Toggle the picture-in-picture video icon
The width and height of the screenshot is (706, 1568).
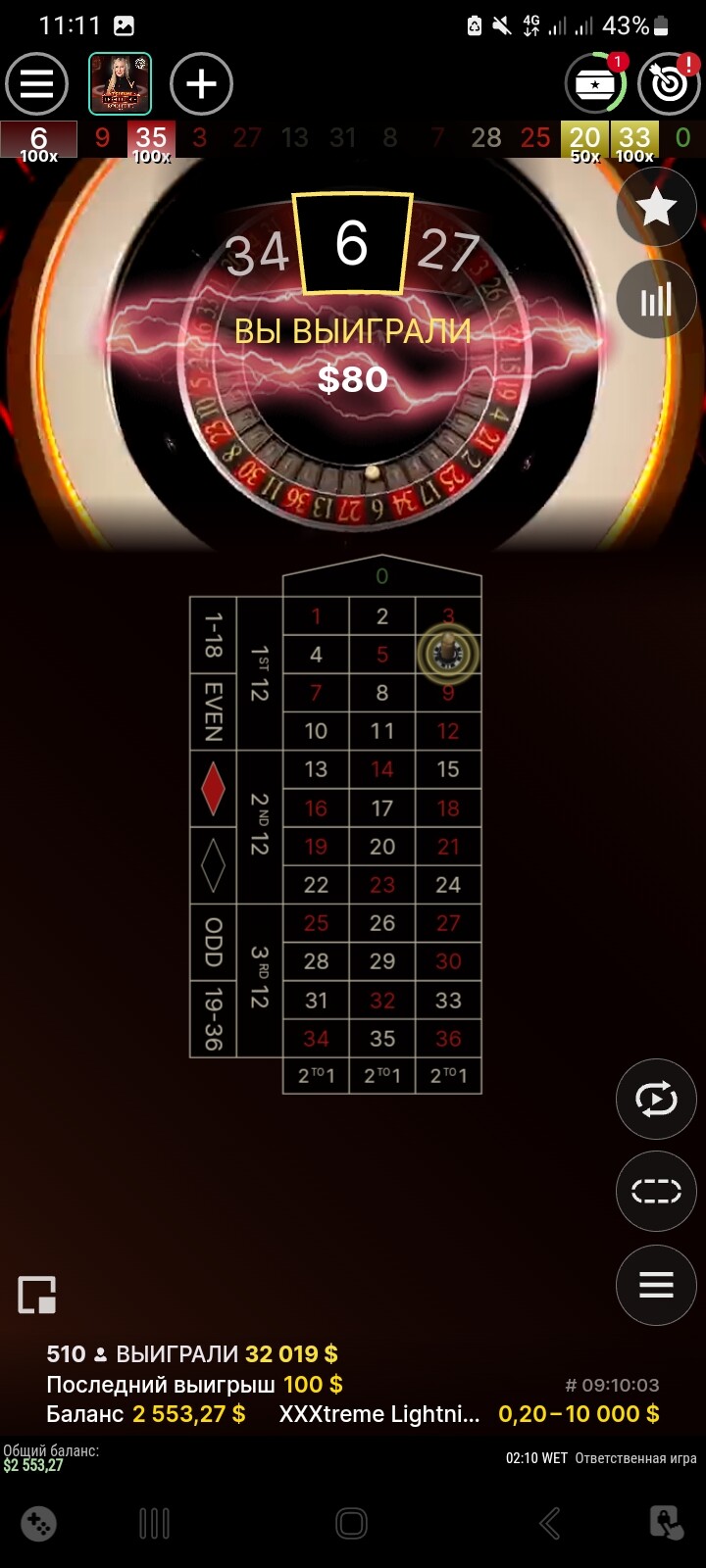37,1295
